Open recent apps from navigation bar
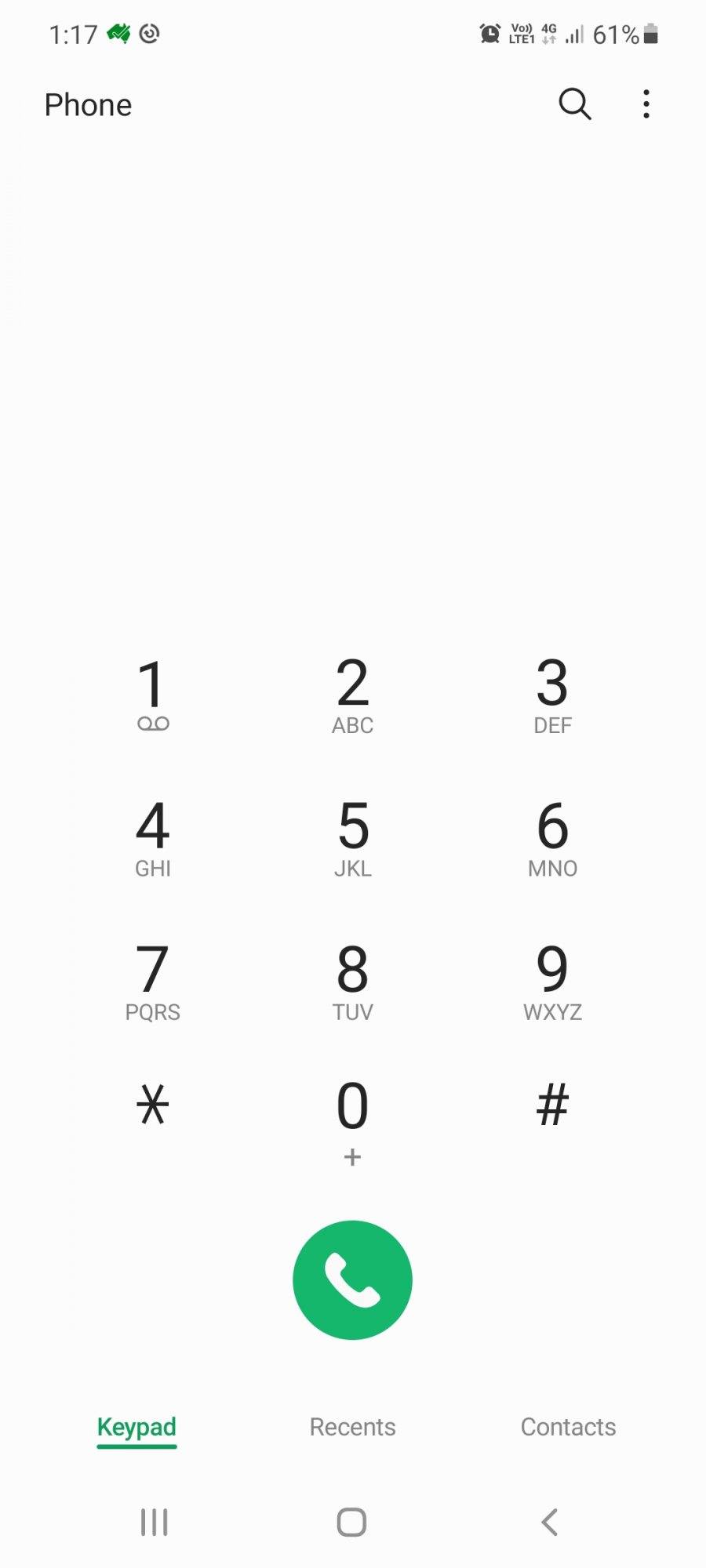The width and height of the screenshot is (706, 1568). [x=154, y=1522]
